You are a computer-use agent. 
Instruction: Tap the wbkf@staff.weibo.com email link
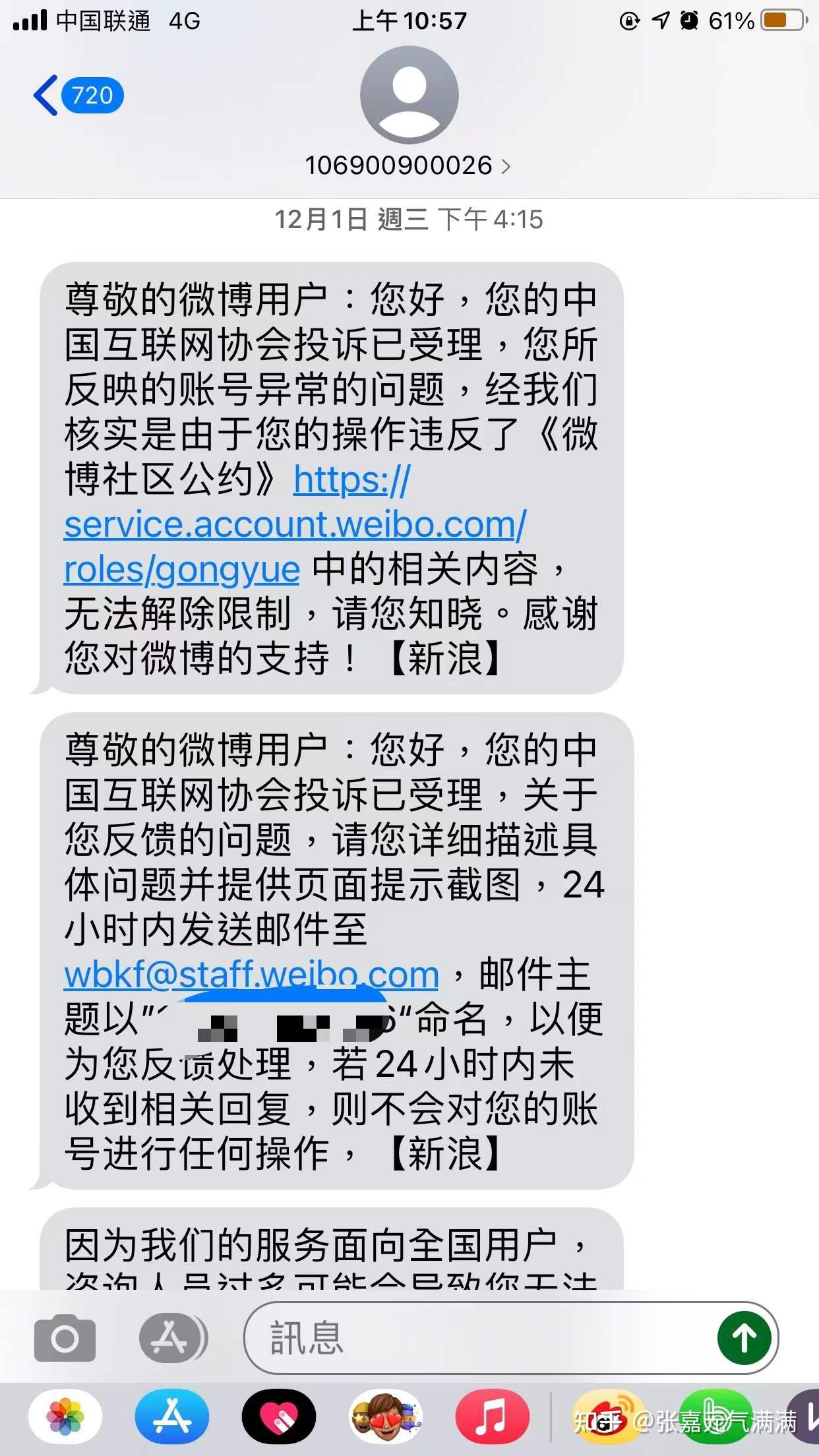click(251, 975)
